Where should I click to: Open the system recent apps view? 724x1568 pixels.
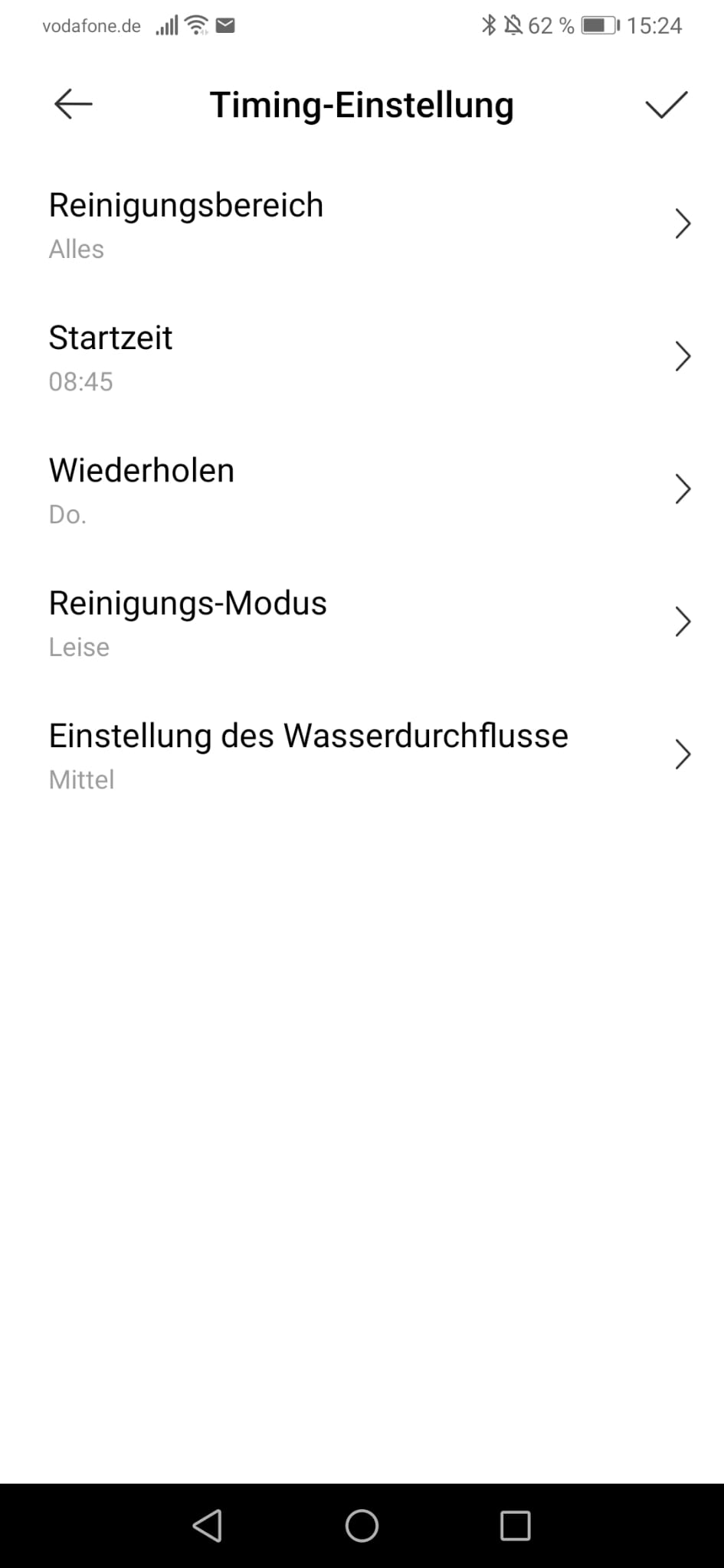click(515, 1525)
